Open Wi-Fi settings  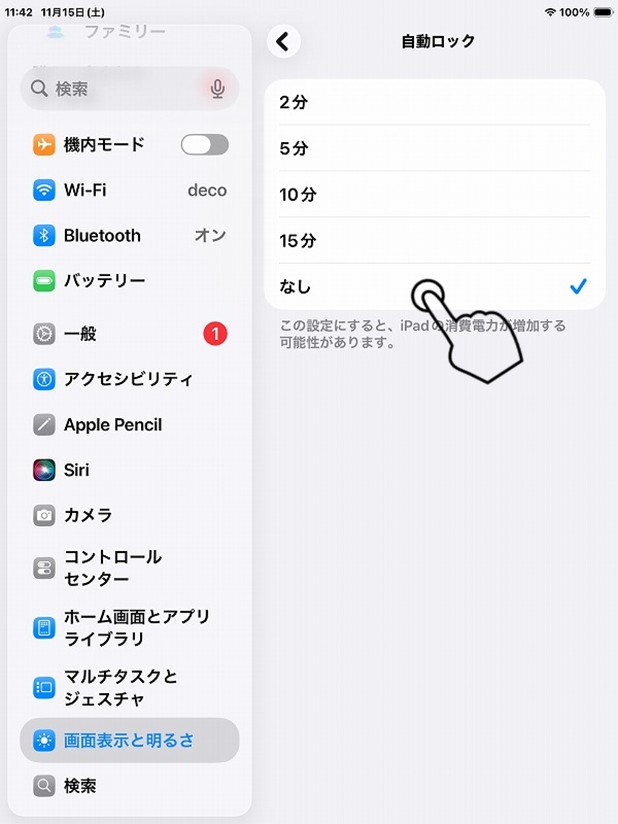point(130,190)
